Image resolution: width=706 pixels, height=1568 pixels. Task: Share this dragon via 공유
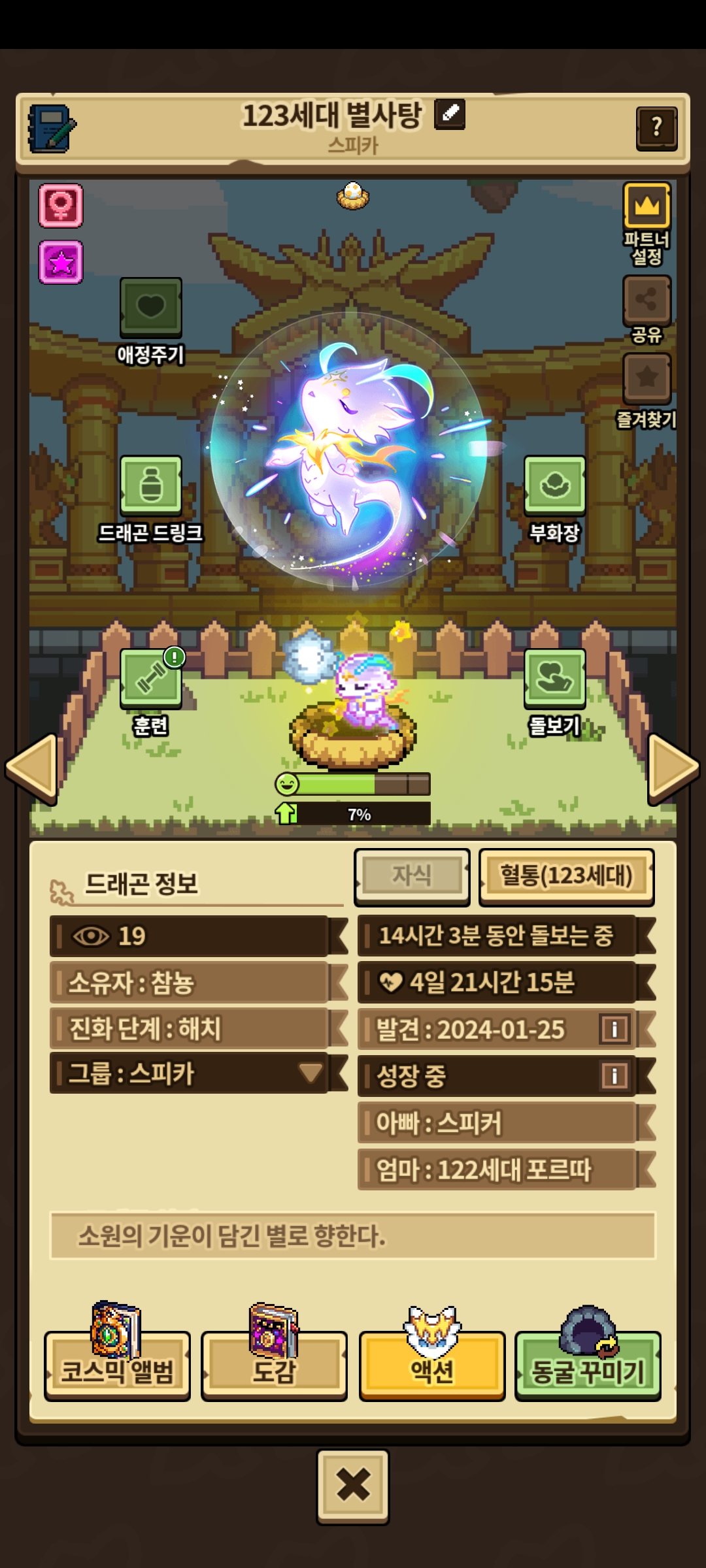point(647,301)
